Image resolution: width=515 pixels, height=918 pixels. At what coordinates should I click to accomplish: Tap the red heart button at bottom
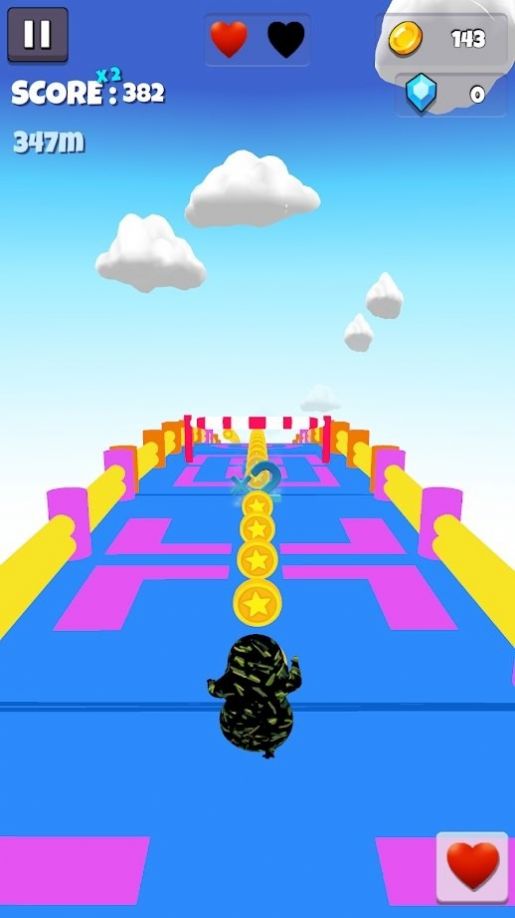click(472, 866)
